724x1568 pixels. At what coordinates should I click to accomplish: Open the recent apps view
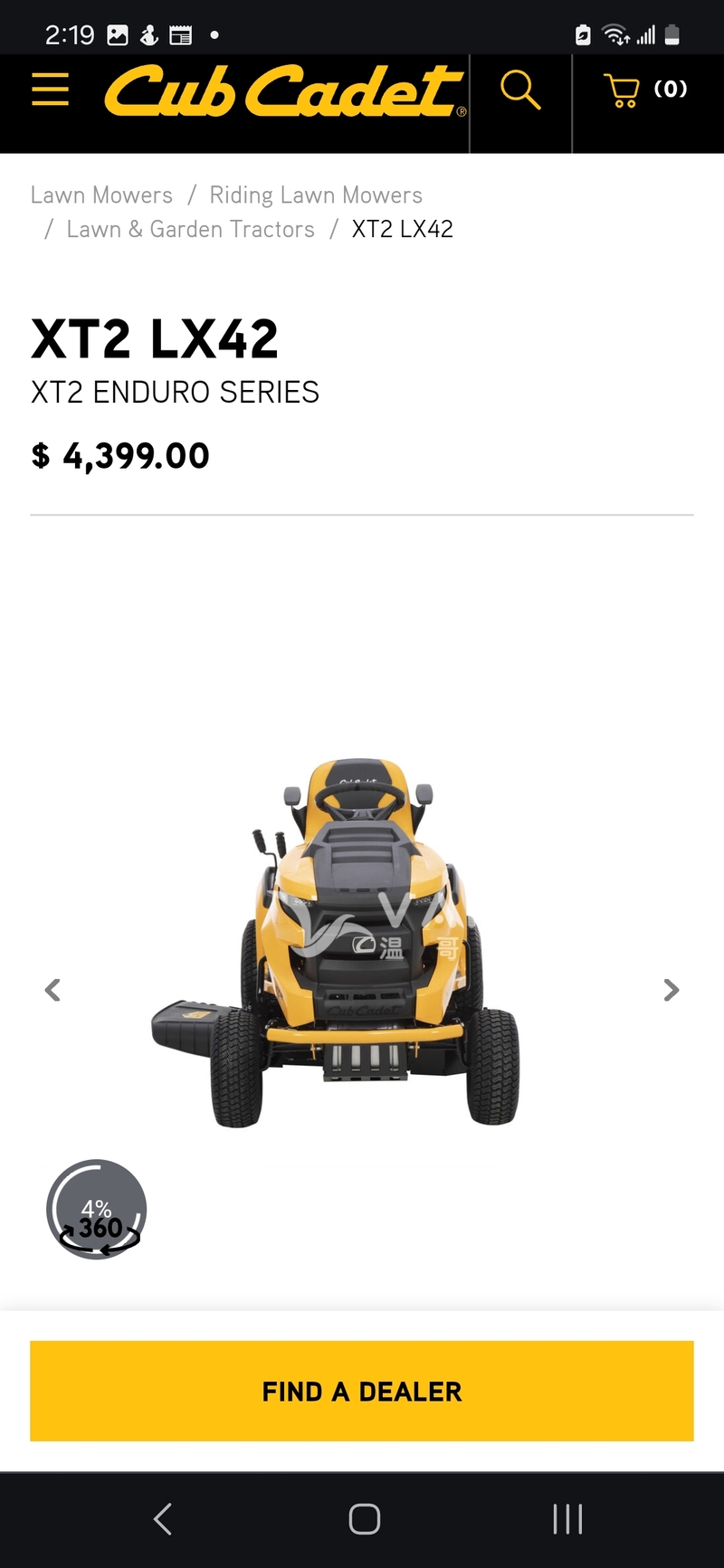click(567, 1519)
